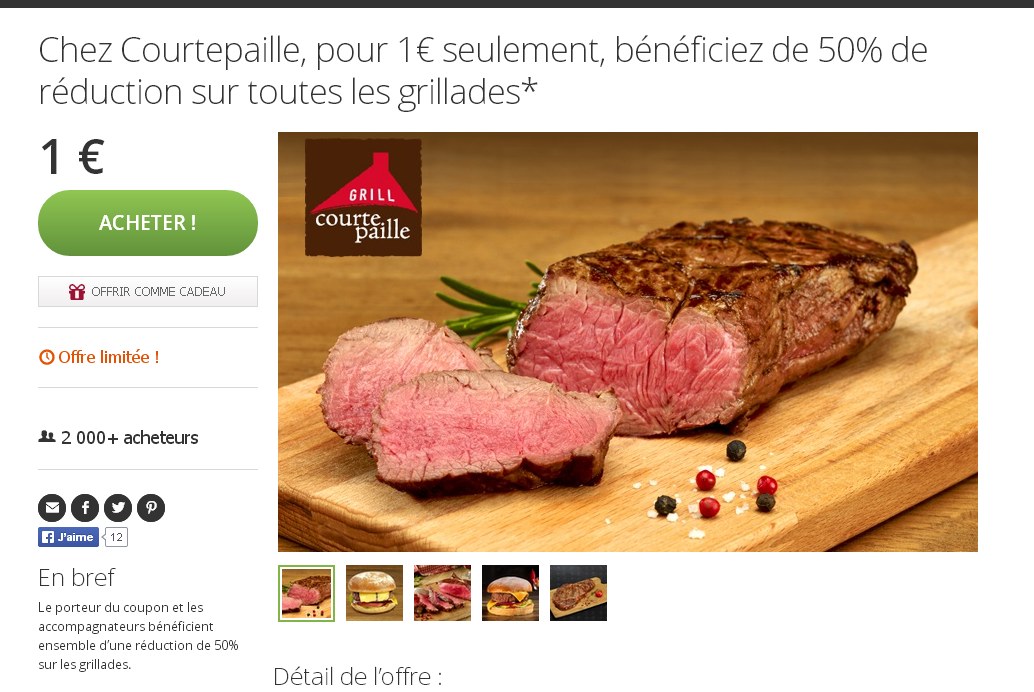This screenshot has width=1034, height=692.
Task: Show the first steak thumbnail
Action: pos(306,593)
